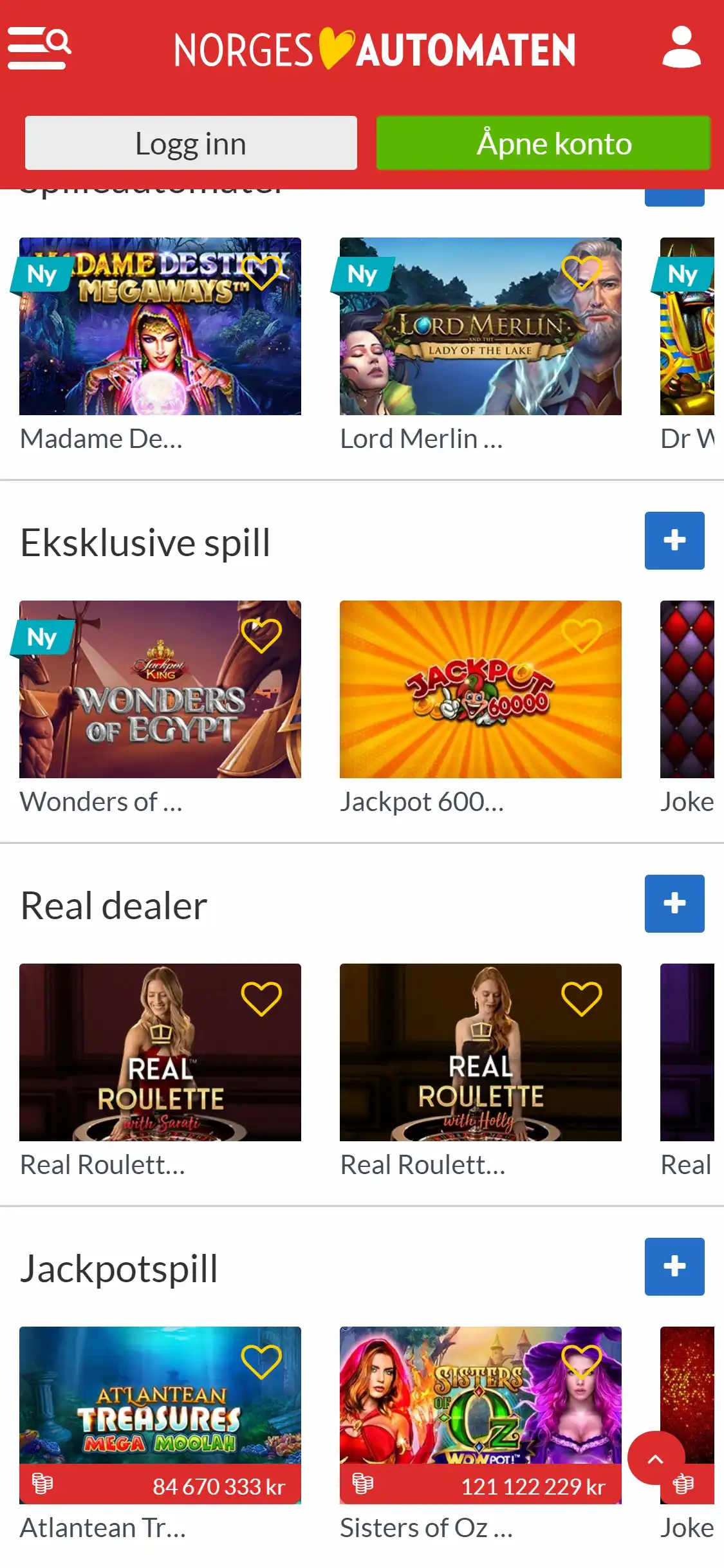Favorite the Lord Merlin game
The height and width of the screenshot is (1568, 724).
[x=581, y=272]
